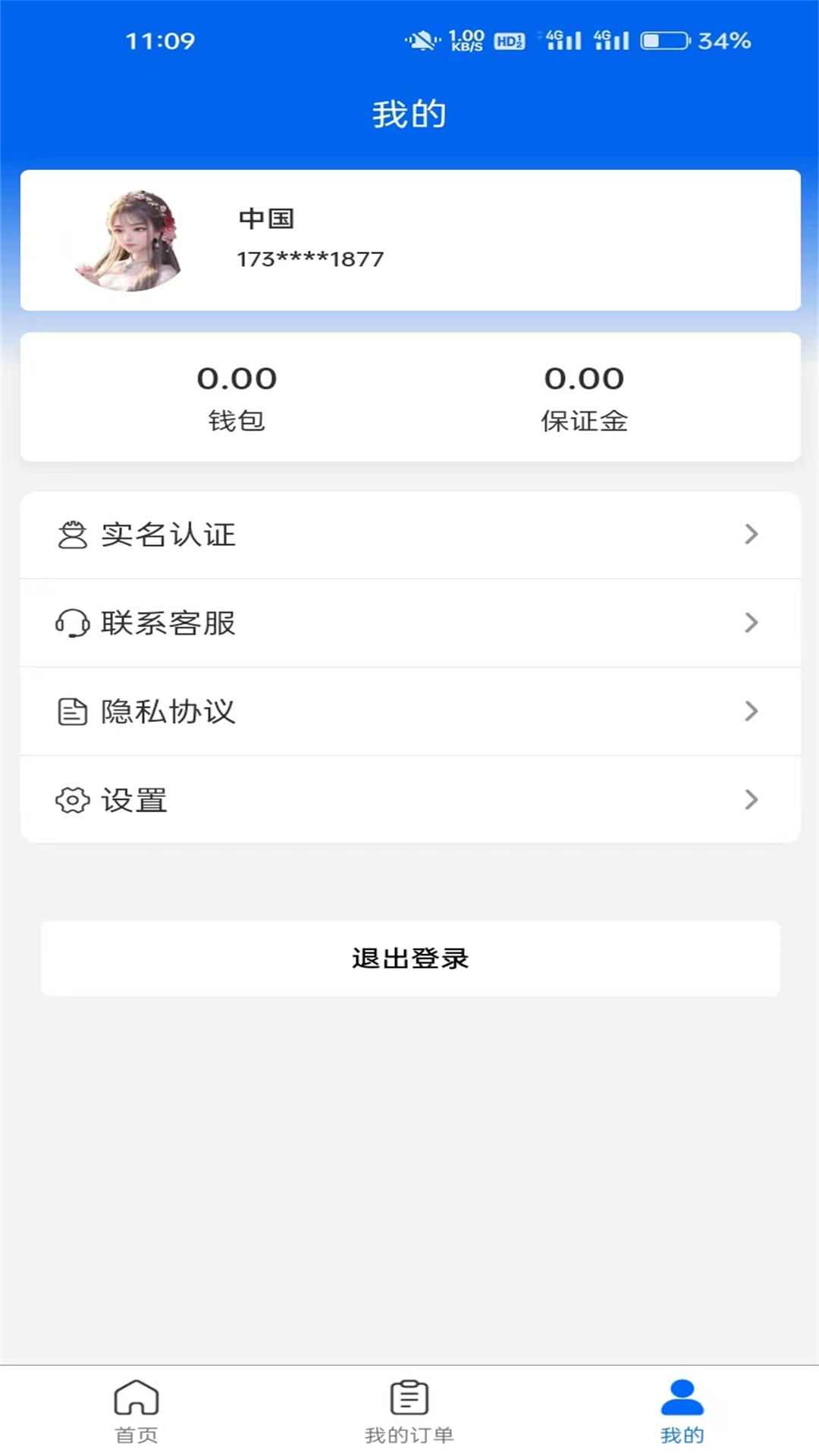The height and width of the screenshot is (1456, 819).
Task: Click the 保证金 balance amount
Action: (585, 379)
